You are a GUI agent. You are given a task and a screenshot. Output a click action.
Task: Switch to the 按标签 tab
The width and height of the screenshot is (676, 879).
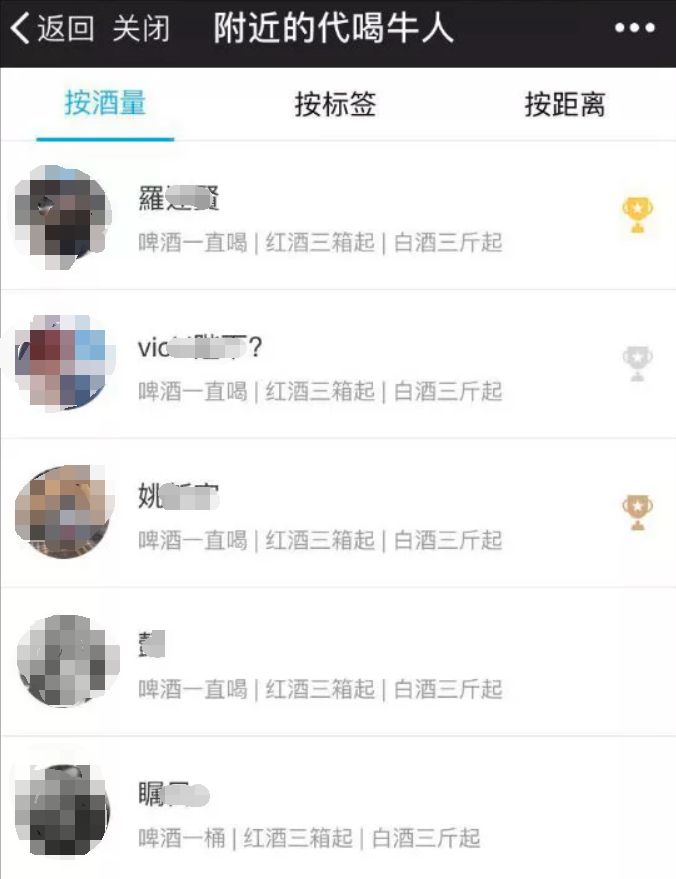pos(335,104)
